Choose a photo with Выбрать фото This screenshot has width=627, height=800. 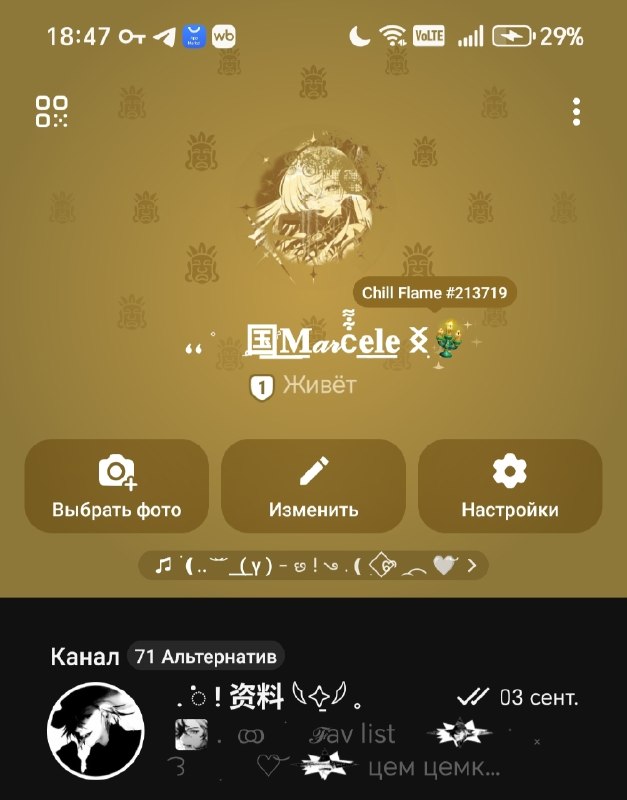pyautogui.click(x=117, y=486)
